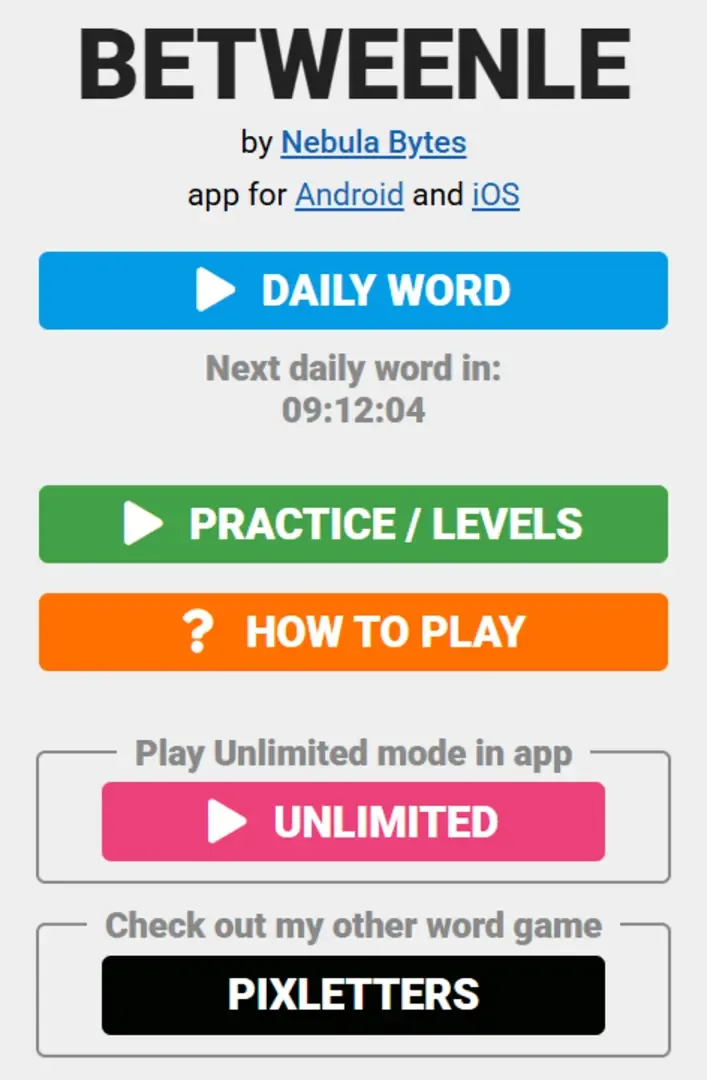Viewport: 707px width, 1080px height.
Task: Check out the Pixletters game
Action: (x=353, y=995)
